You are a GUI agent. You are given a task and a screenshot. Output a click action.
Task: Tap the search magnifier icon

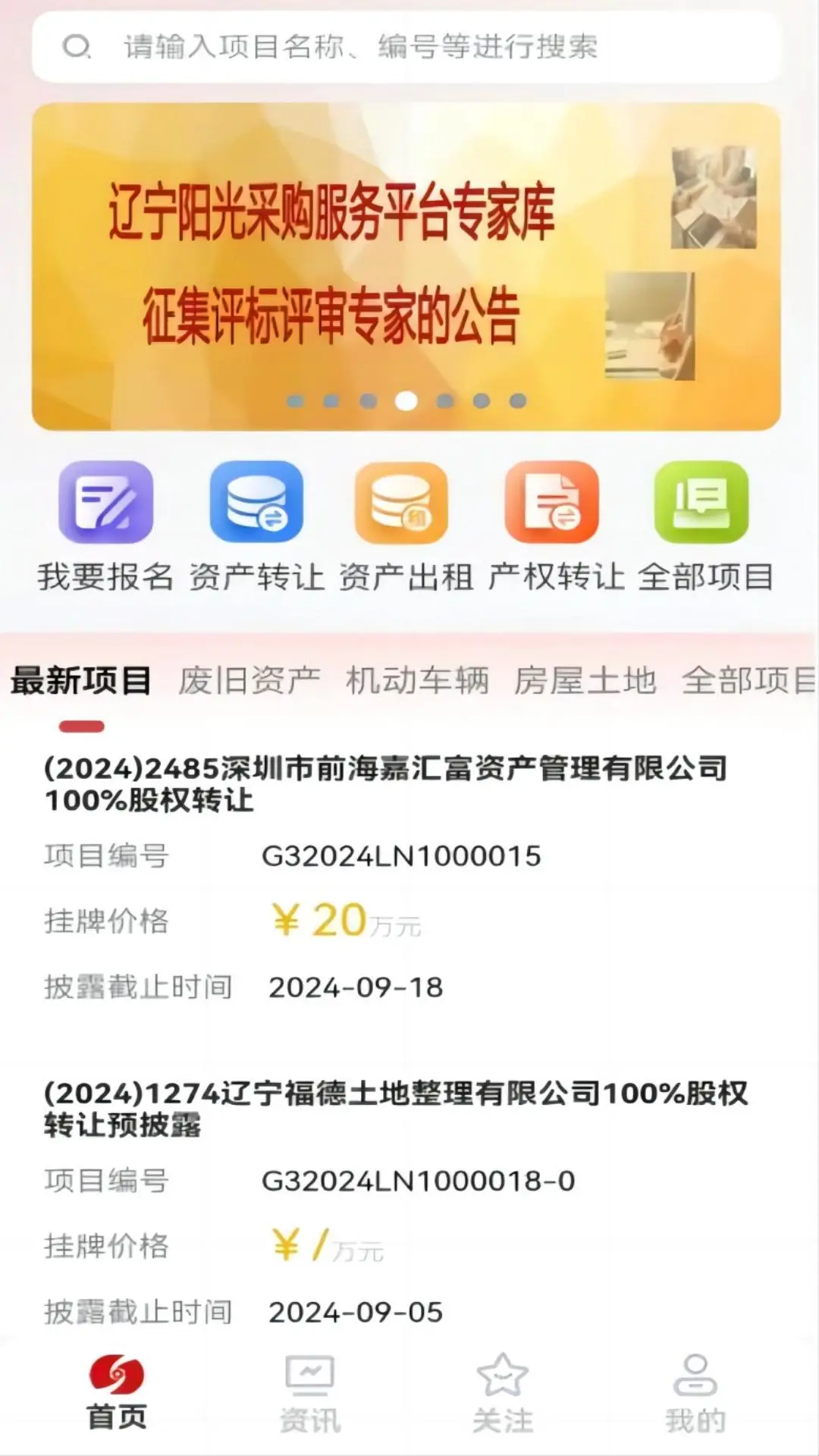click(x=78, y=47)
